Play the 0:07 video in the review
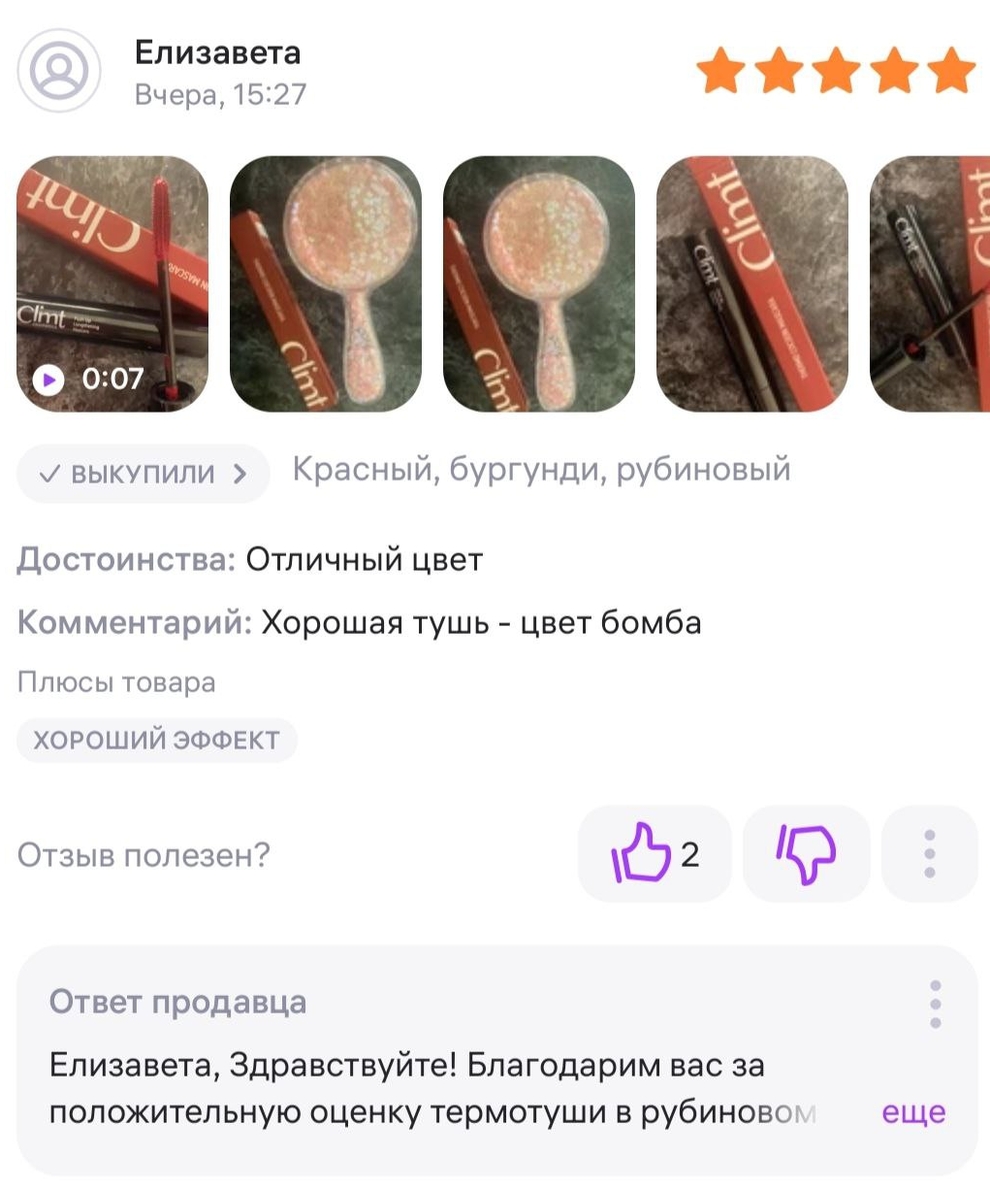990x1191 pixels. 112,284
